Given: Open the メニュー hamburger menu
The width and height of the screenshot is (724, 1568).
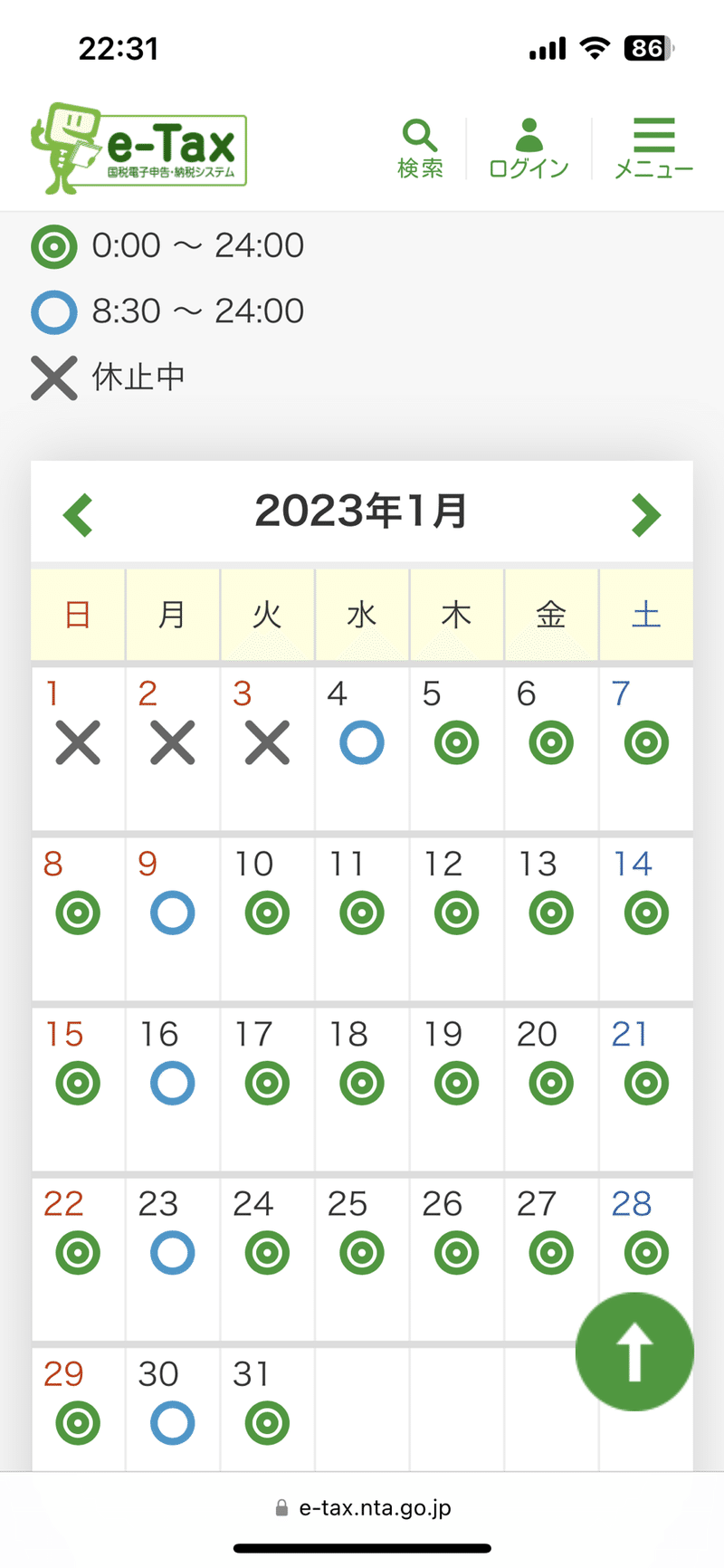Looking at the screenshot, I should [x=653, y=148].
